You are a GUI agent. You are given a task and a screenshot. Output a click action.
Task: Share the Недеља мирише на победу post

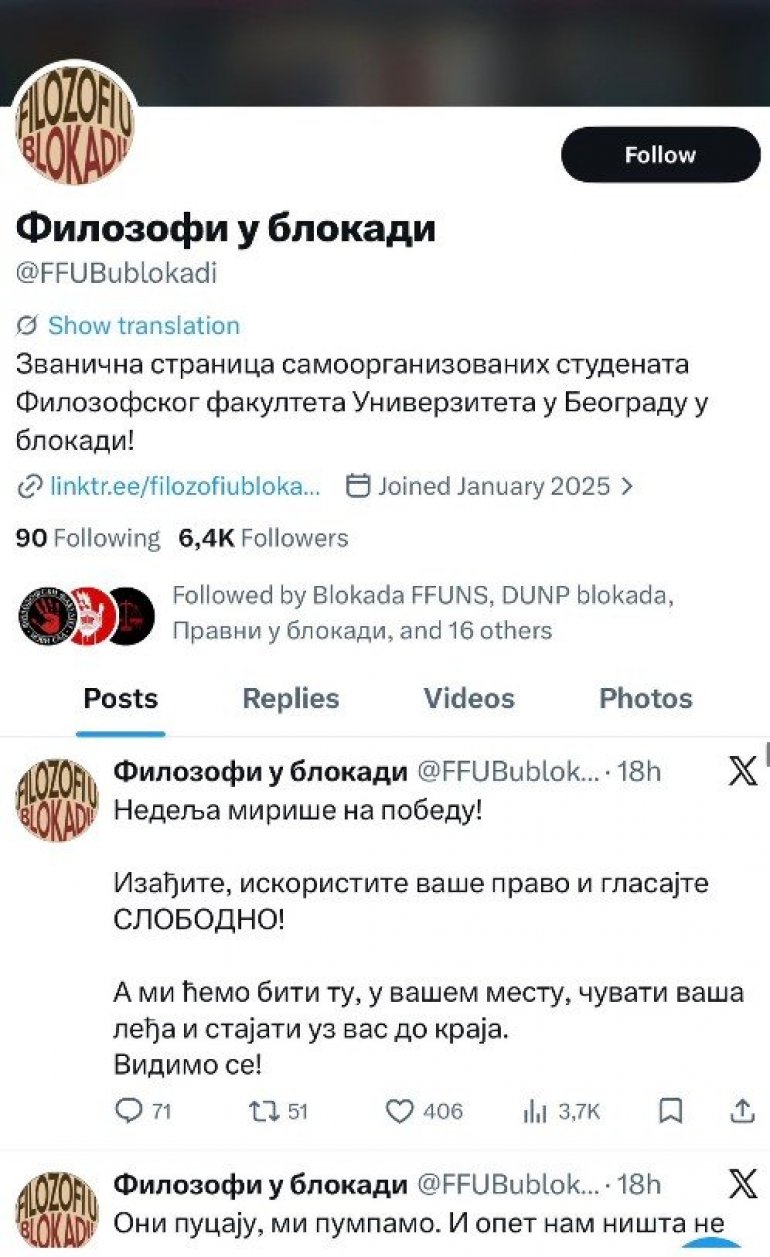(742, 1111)
